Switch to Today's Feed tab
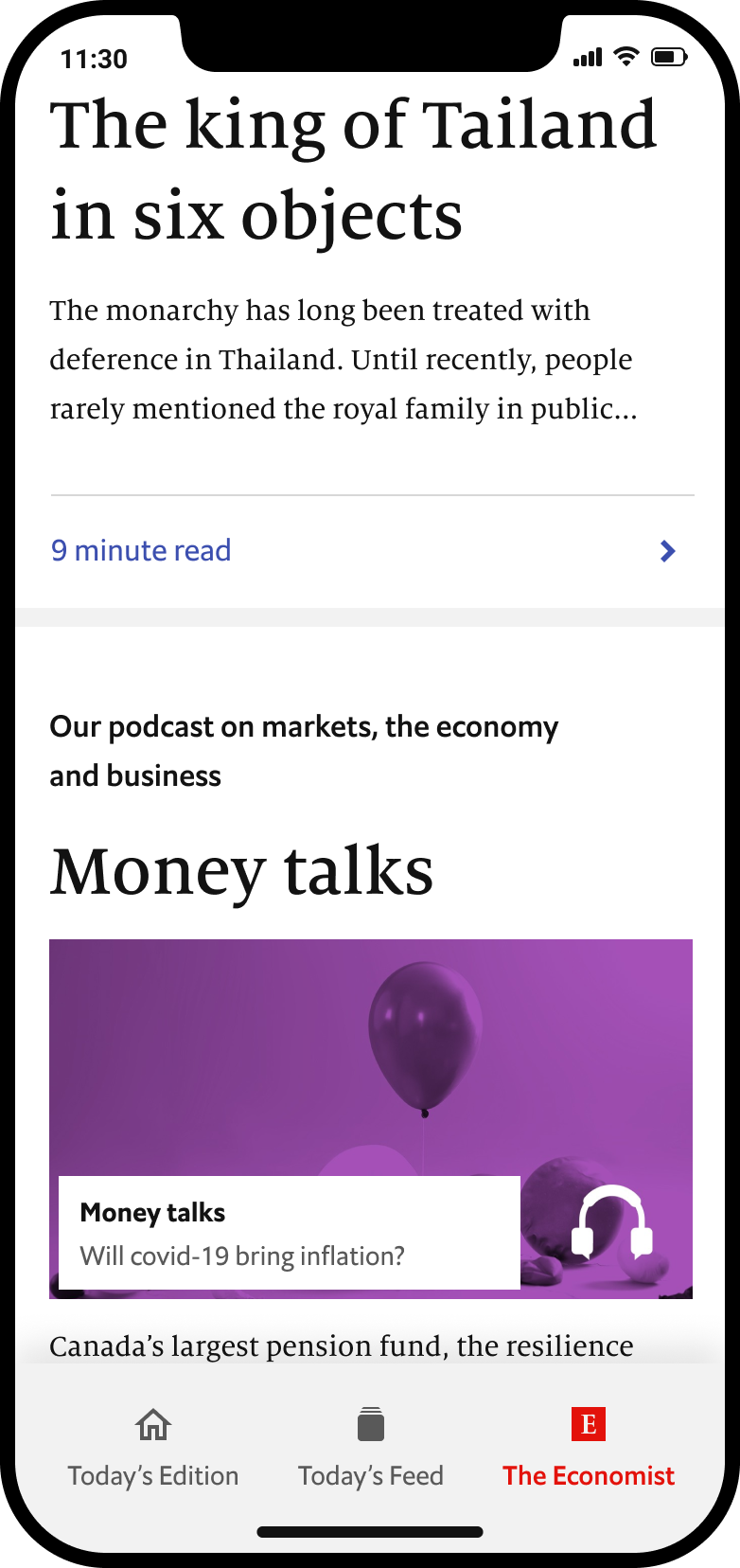This screenshot has height=1568, width=740. 370,1447
